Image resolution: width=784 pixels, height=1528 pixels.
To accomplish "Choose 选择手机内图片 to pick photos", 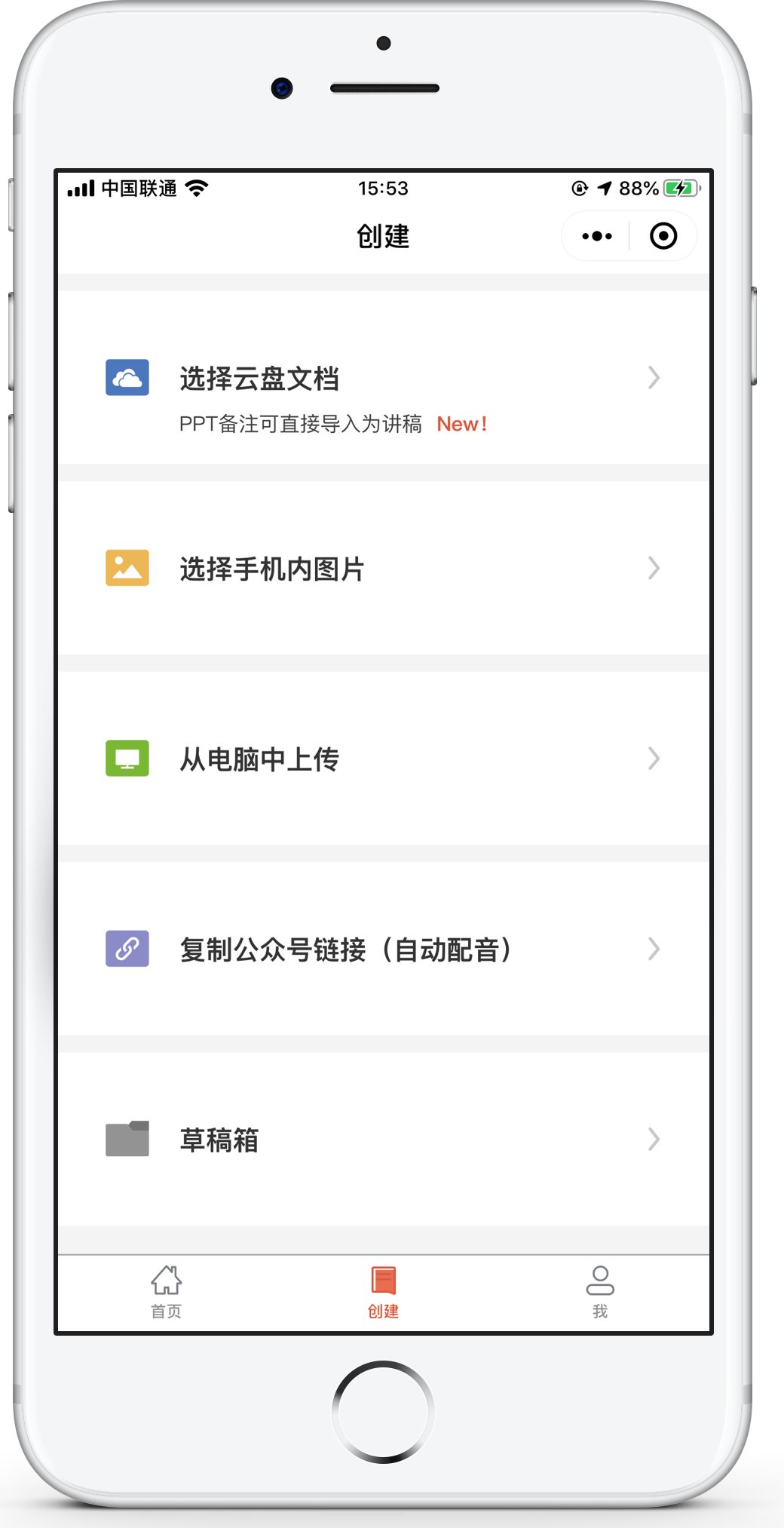I will click(x=383, y=568).
